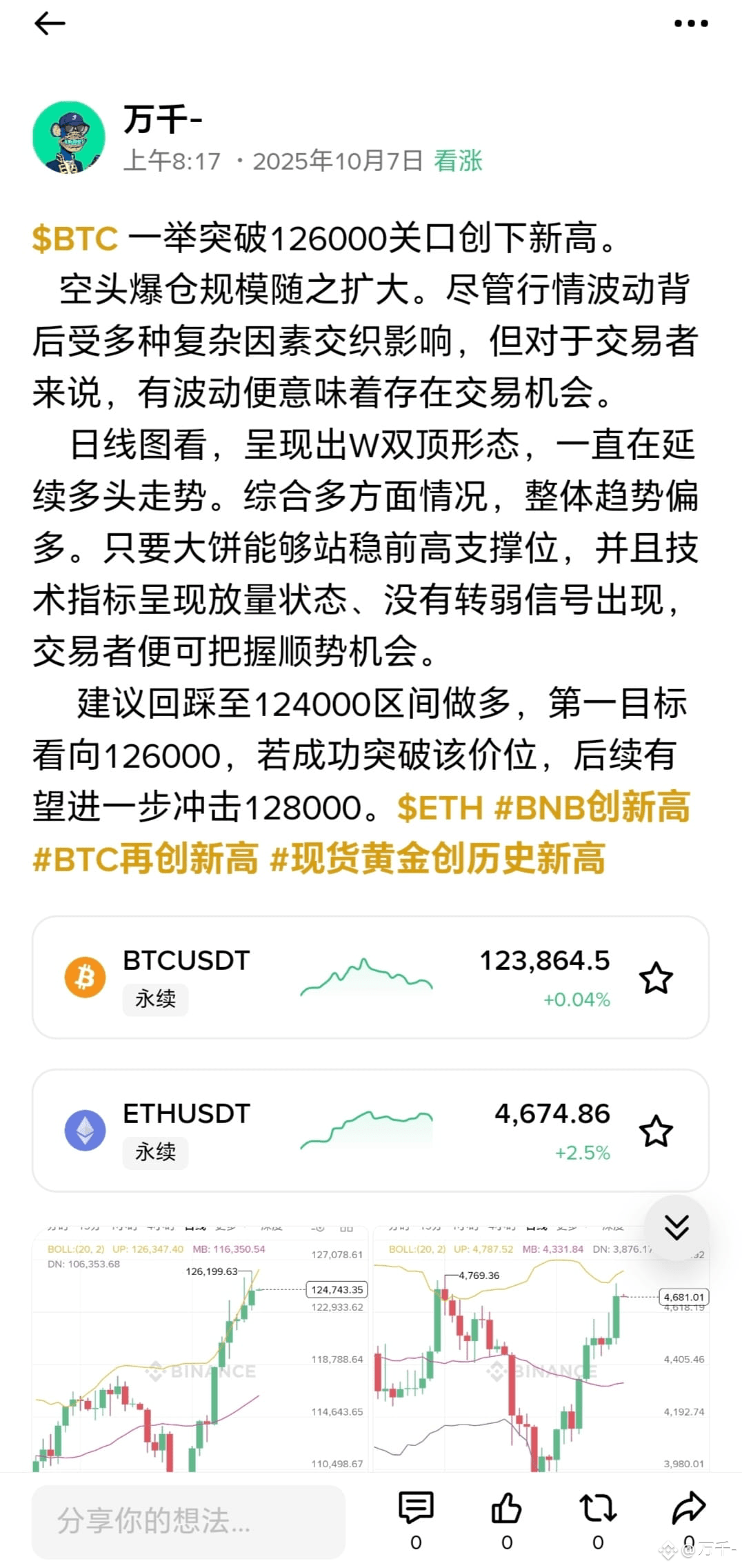Collapse the post with the double-down chevron
The height and width of the screenshot is (1568, 742).
point(676,1228)
